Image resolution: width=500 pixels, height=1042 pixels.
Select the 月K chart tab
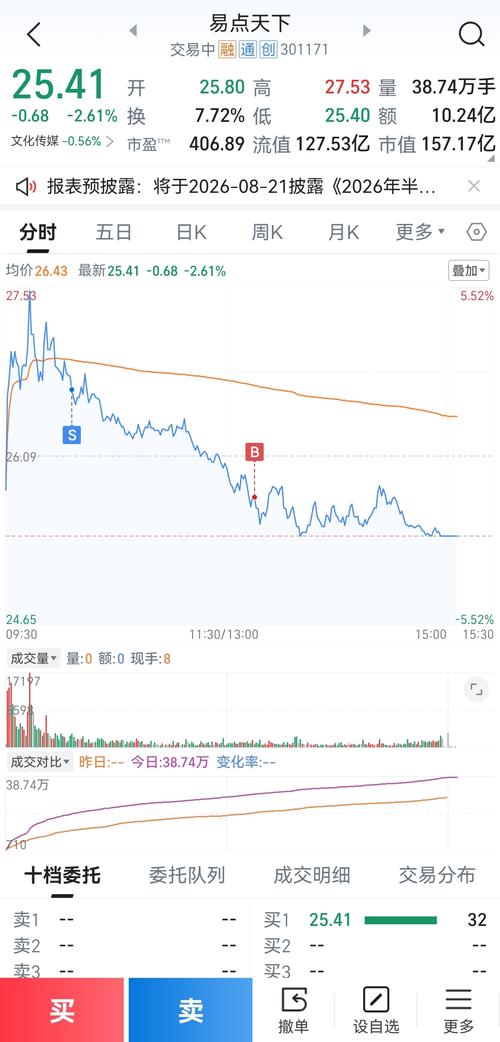pyautogui.click(x=343, y=232)
